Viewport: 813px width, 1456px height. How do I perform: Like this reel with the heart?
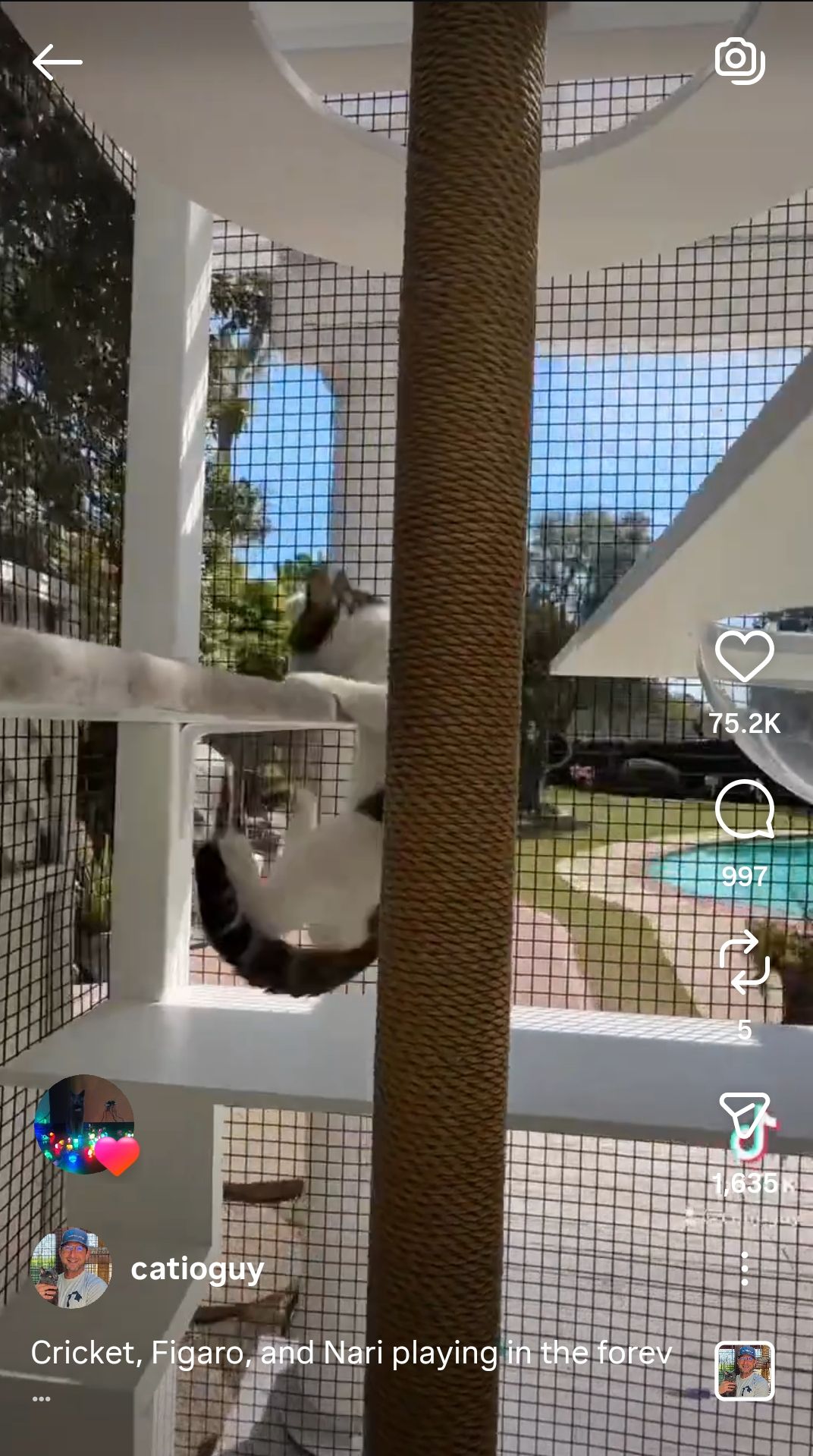[744, 656]
